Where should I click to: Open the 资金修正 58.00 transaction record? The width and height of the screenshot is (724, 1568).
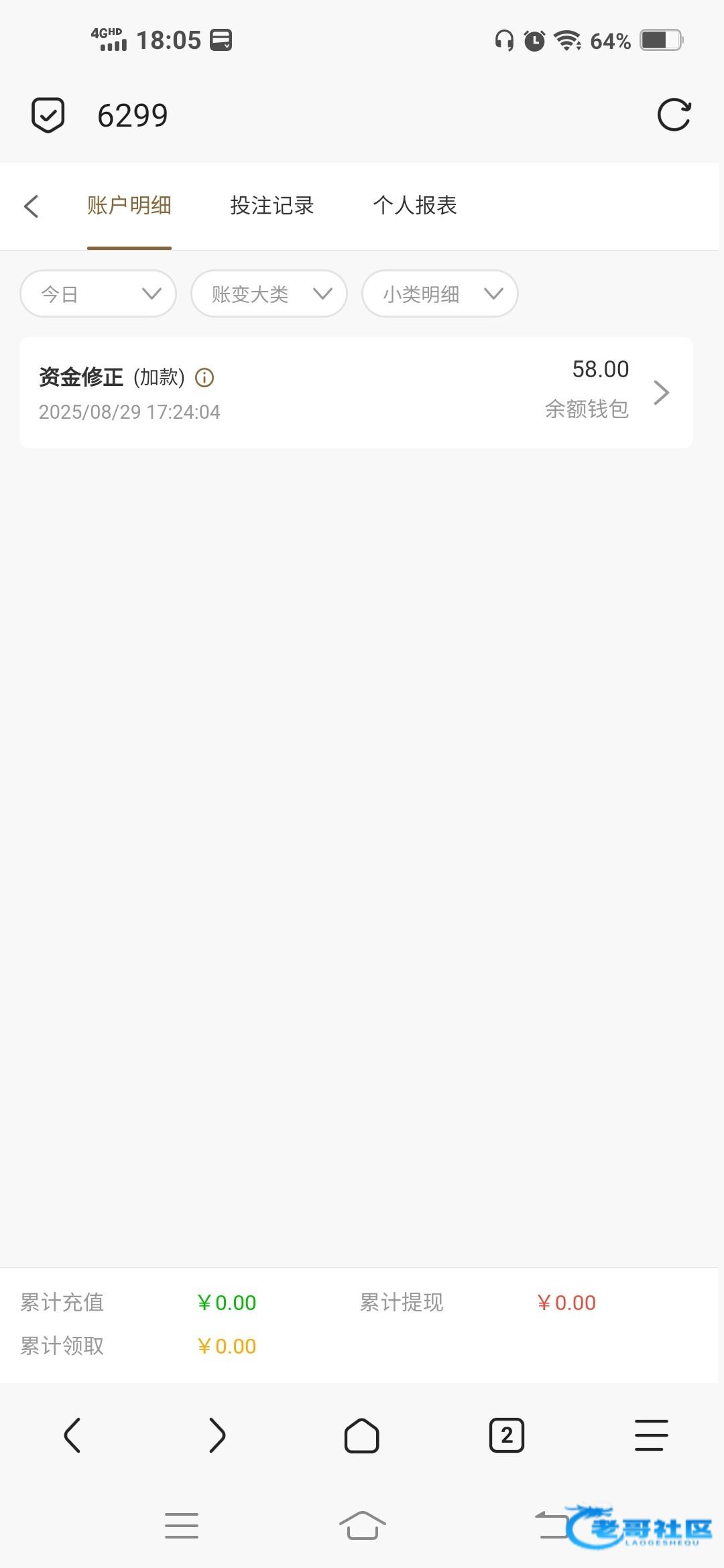coord(356,393)
